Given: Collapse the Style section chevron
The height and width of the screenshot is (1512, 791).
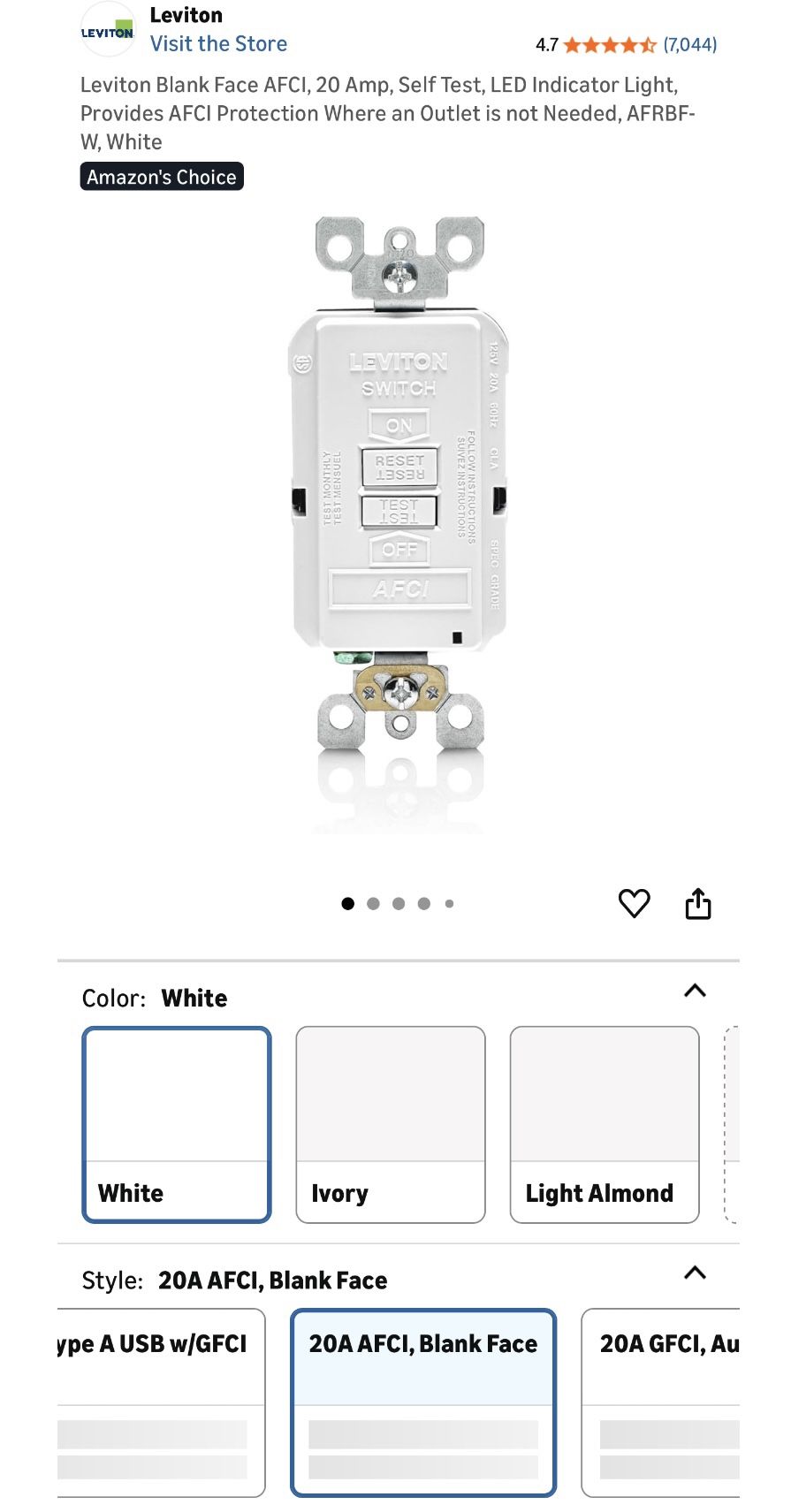Looking at the screenshot, I should pos(695,1273).
